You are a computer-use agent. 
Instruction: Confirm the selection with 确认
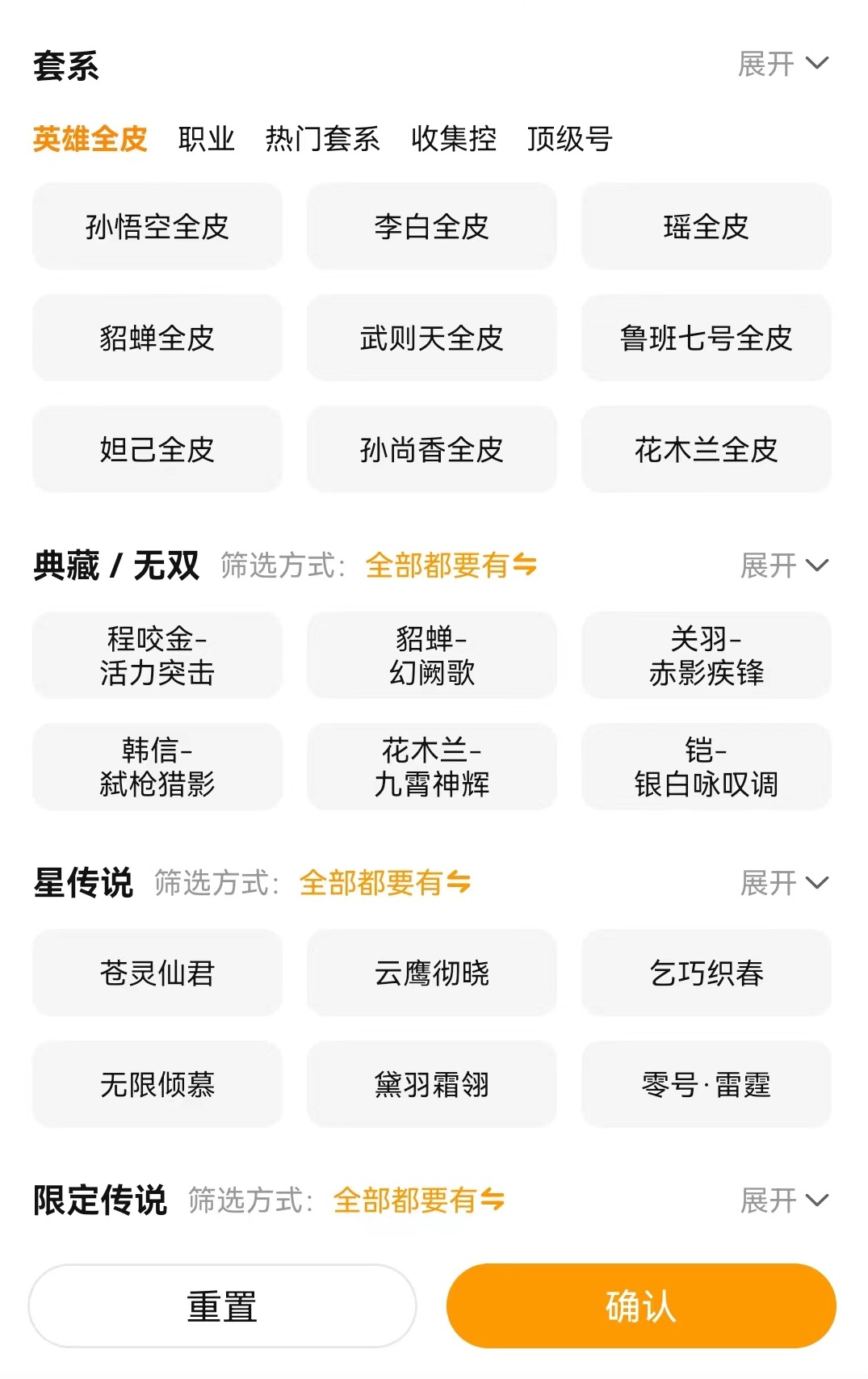point(641,1306)
